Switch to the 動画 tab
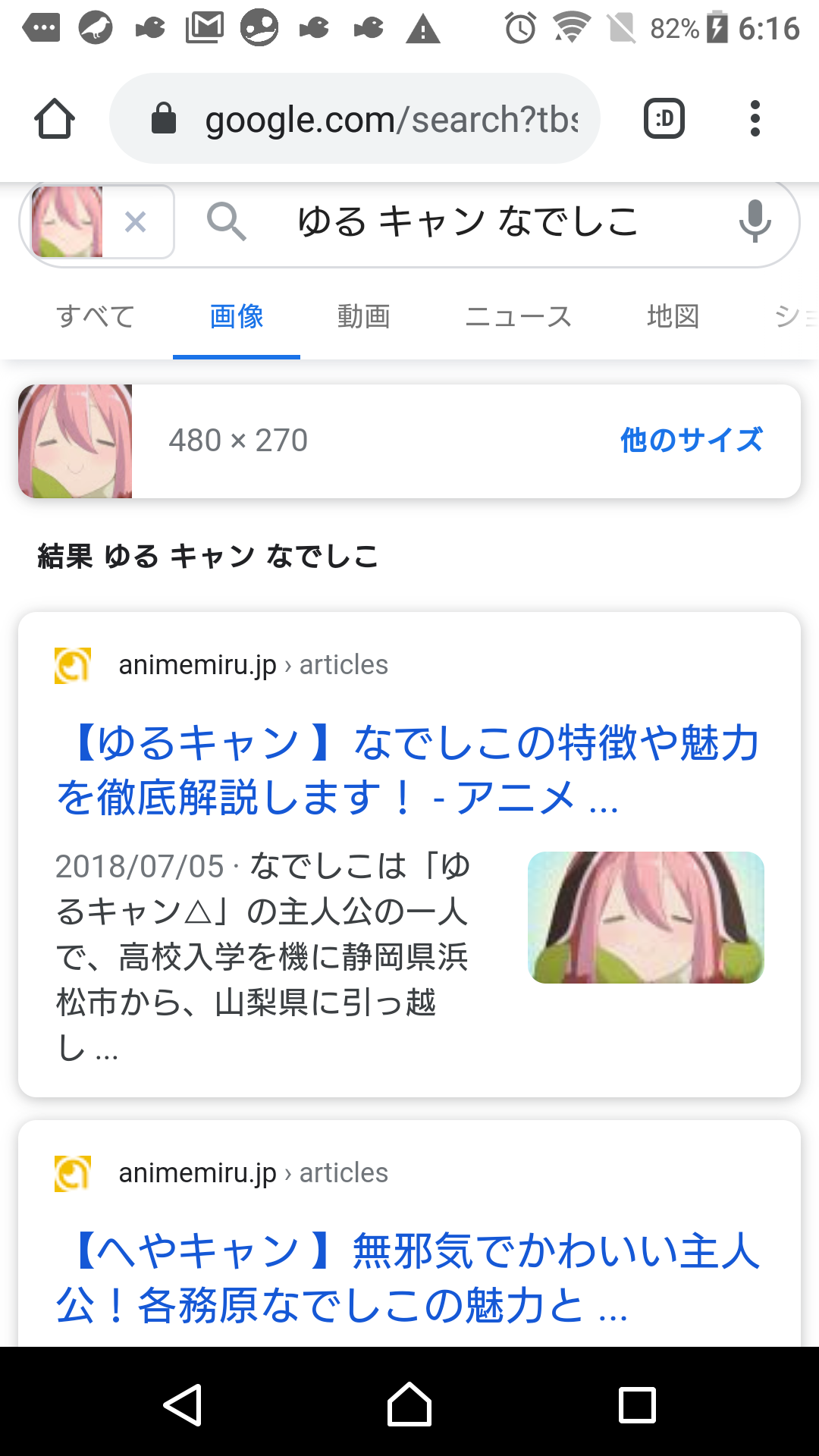The image size is (819, 1456). pyautogui.click(x=363, y=316)
